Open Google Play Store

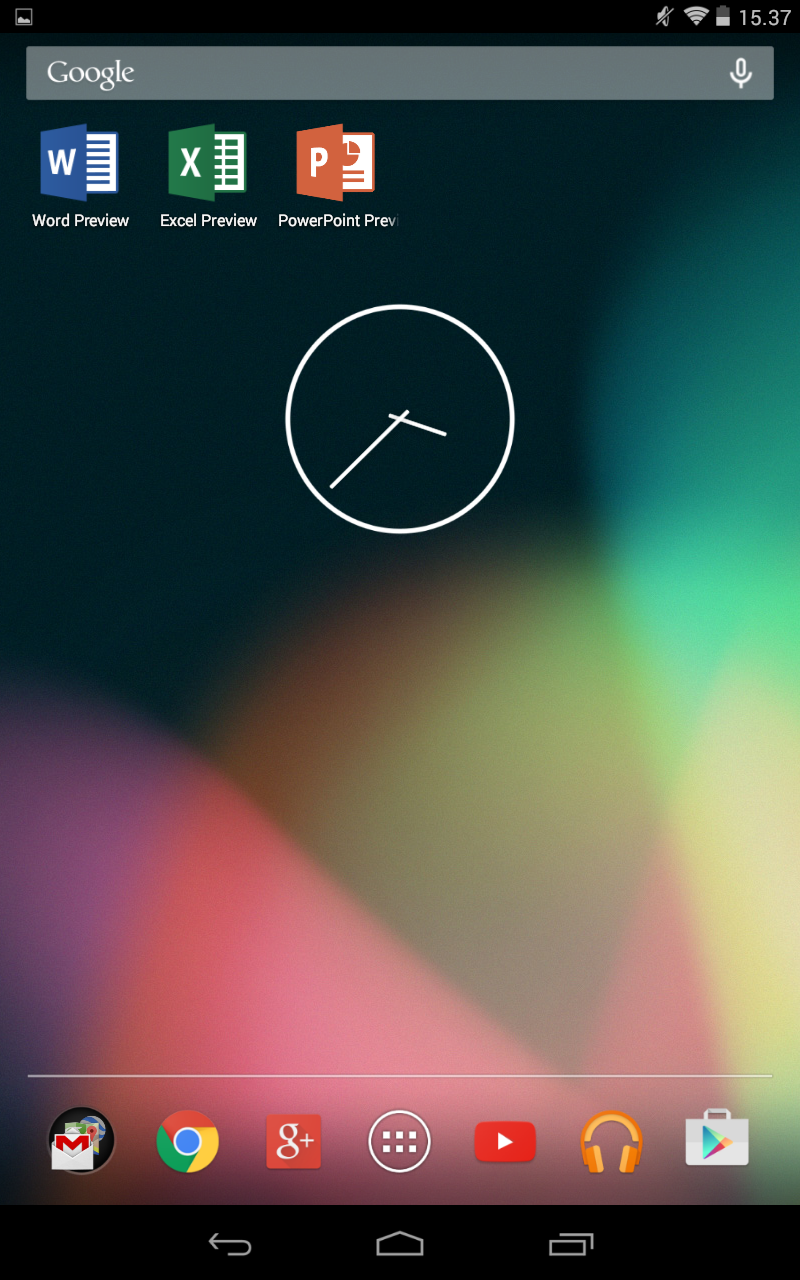click(x=717, y=1141)
